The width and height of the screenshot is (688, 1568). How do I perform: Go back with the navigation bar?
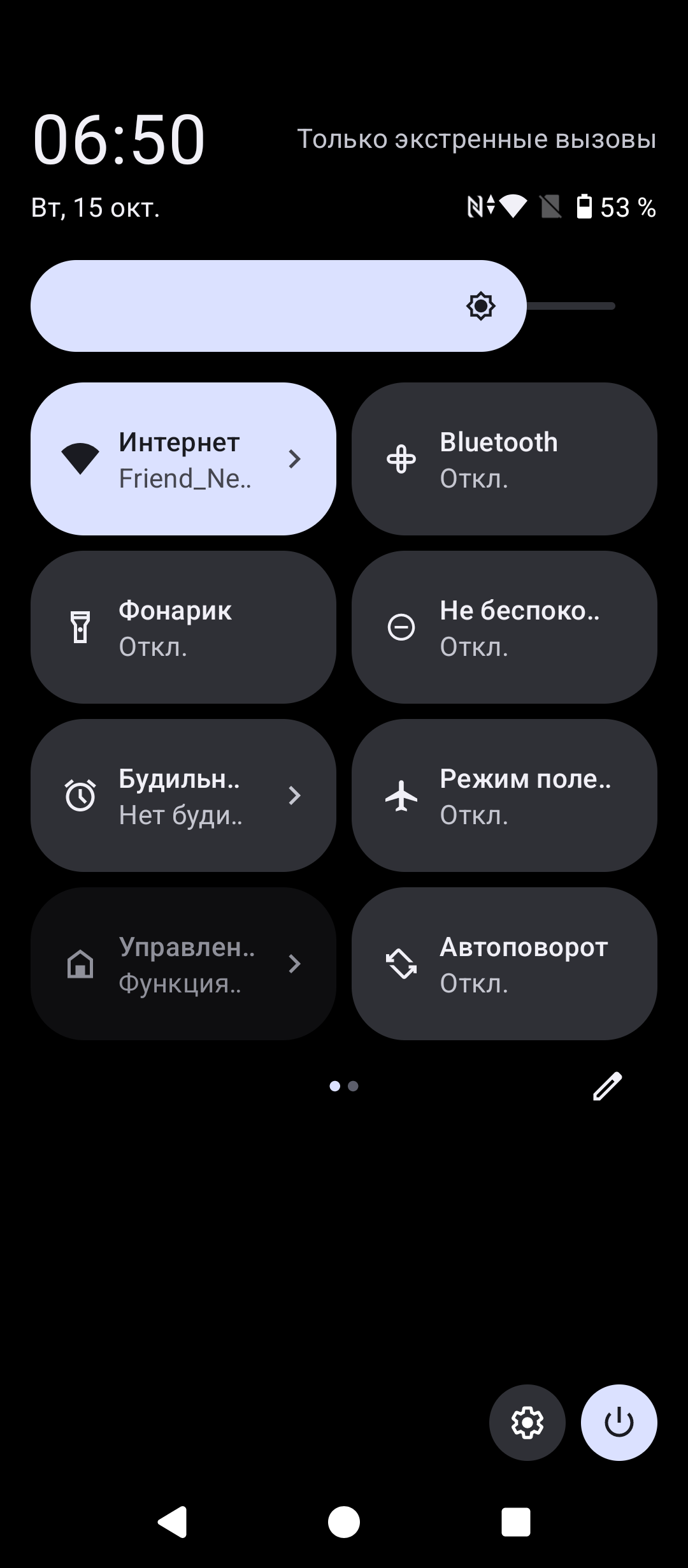pos(172,1522)
